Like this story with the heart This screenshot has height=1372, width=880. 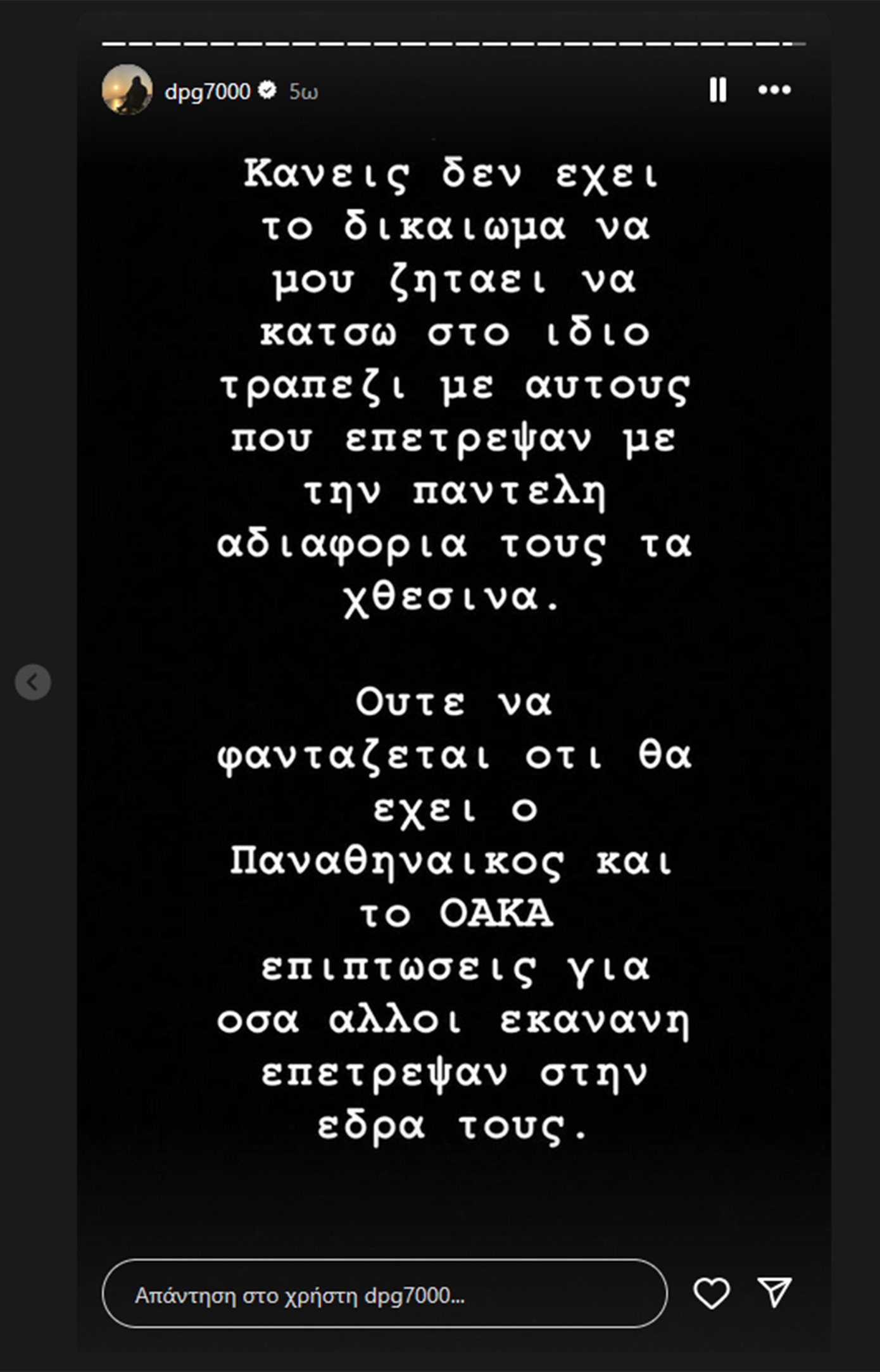click(x=712, y=1292)
